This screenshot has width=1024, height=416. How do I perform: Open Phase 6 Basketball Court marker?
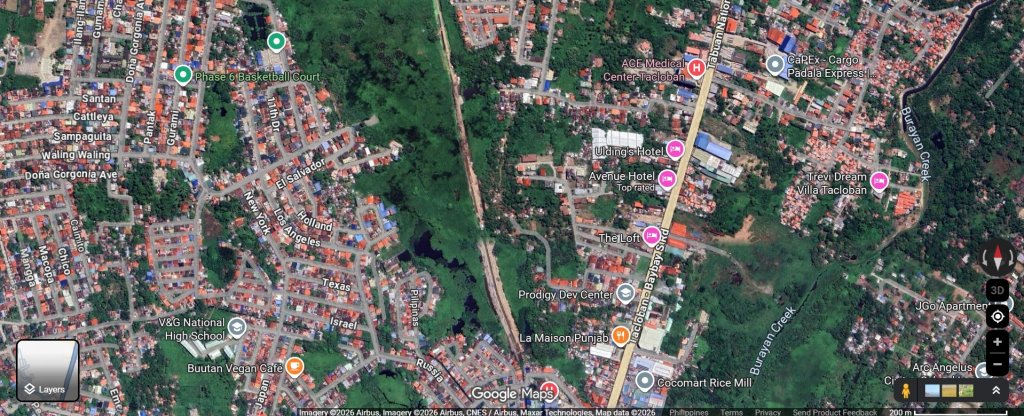(x=182, y=74)
